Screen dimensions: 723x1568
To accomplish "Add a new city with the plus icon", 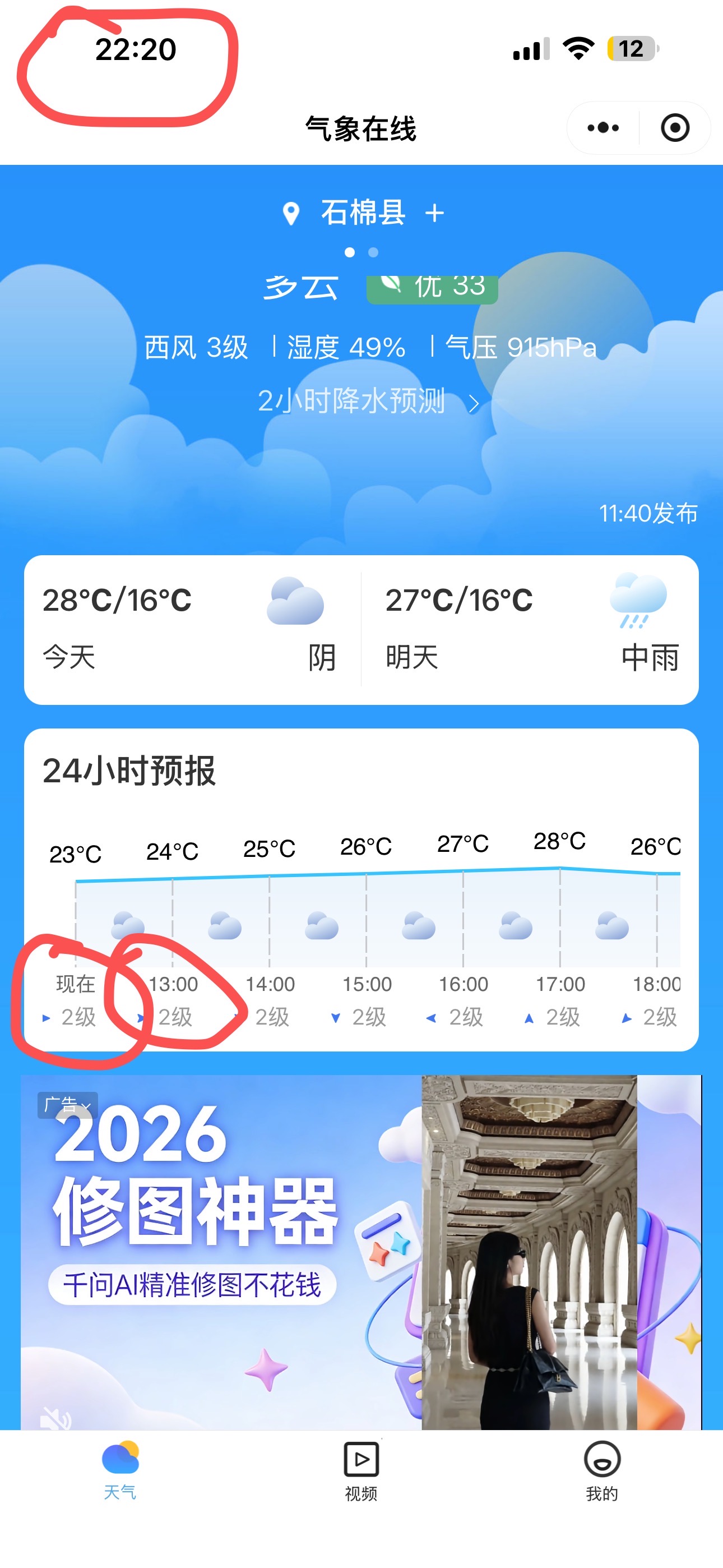I will pyautogui.click(x=434, y=213).
